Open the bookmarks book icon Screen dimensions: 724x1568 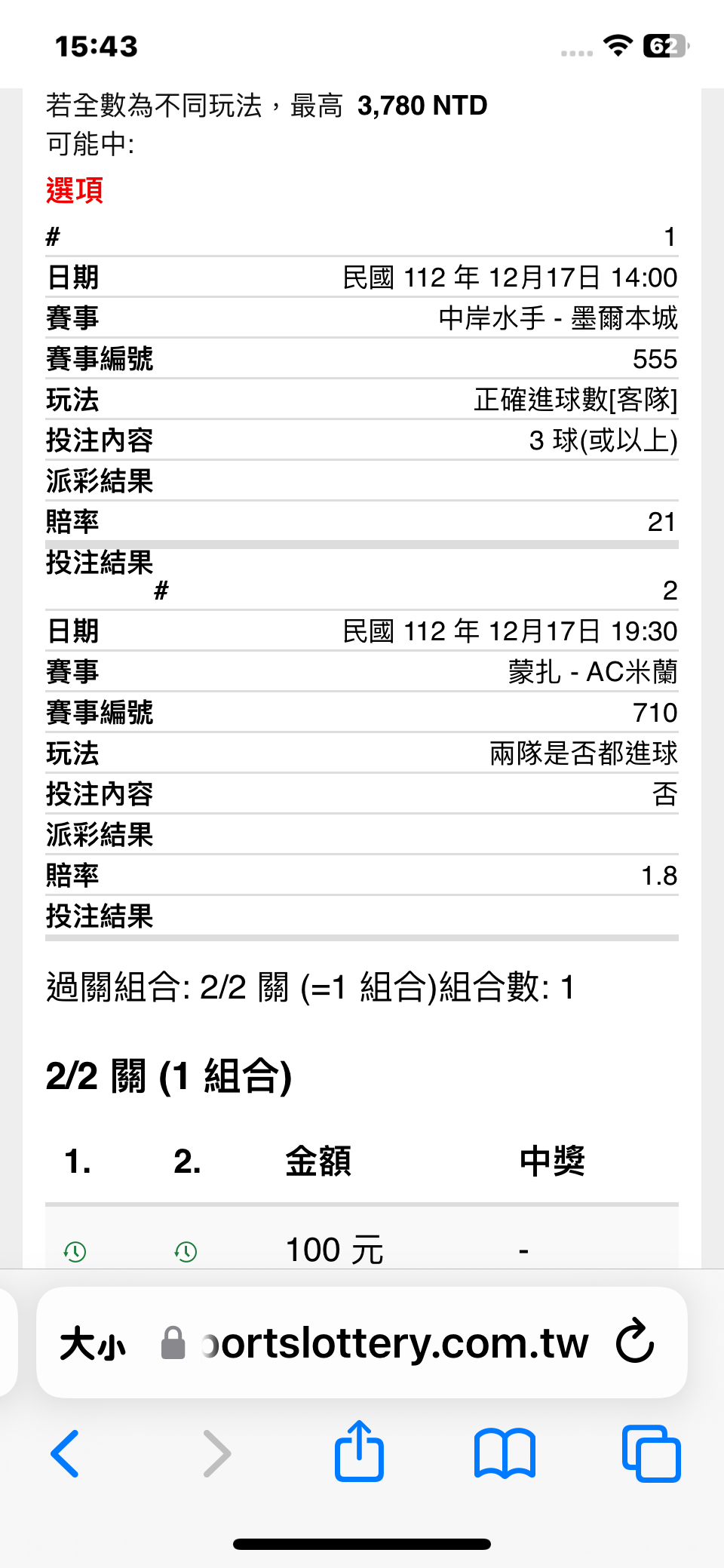(505, 1453)
